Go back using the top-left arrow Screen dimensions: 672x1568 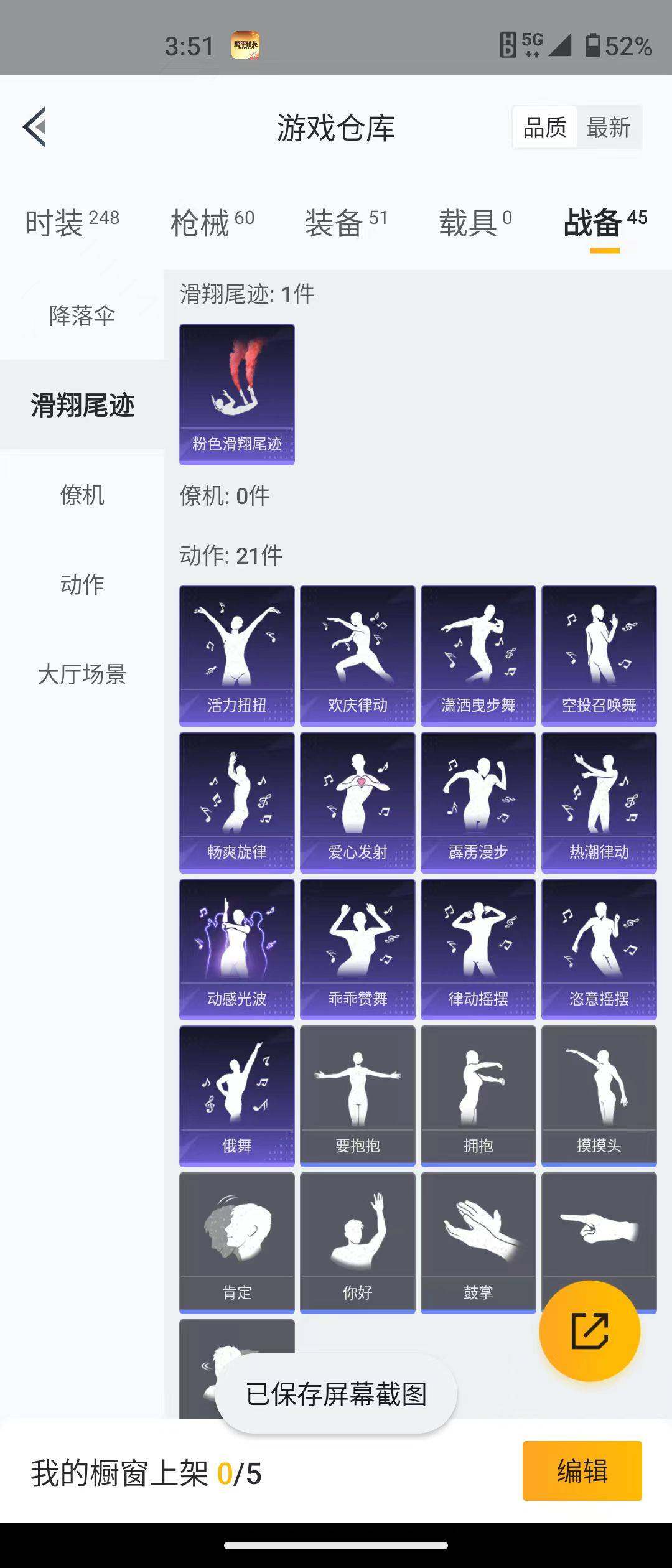click(35, 127)
